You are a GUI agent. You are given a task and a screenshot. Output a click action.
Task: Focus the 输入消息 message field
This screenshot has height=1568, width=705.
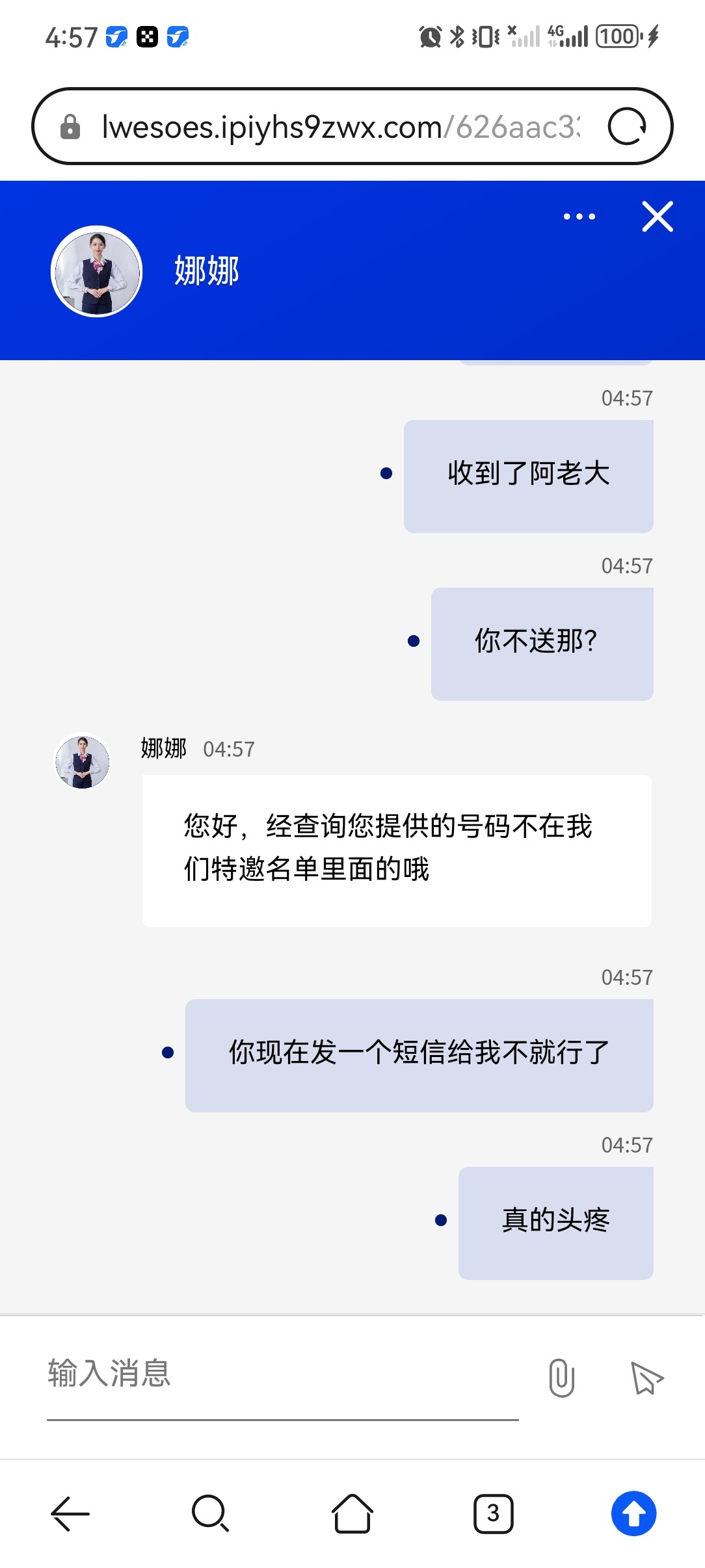tap(282, 1374)
